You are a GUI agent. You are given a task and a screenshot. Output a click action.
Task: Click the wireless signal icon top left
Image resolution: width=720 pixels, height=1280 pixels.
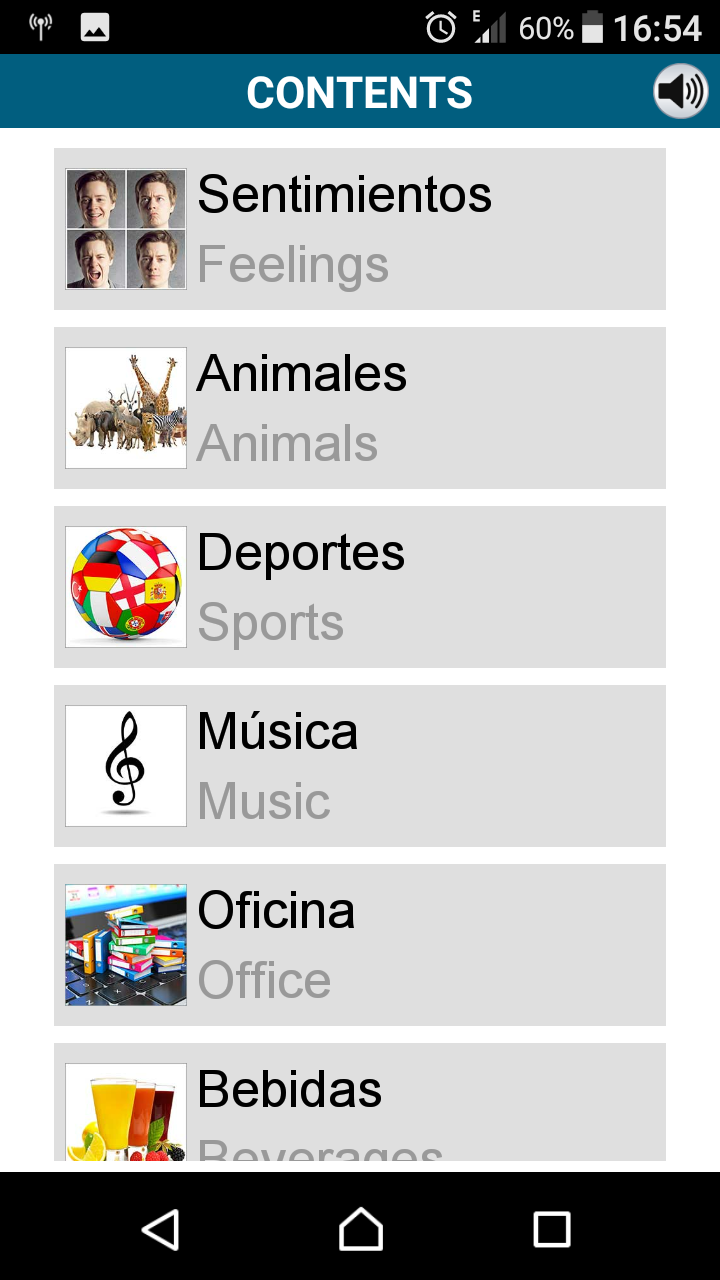point(40,27)
